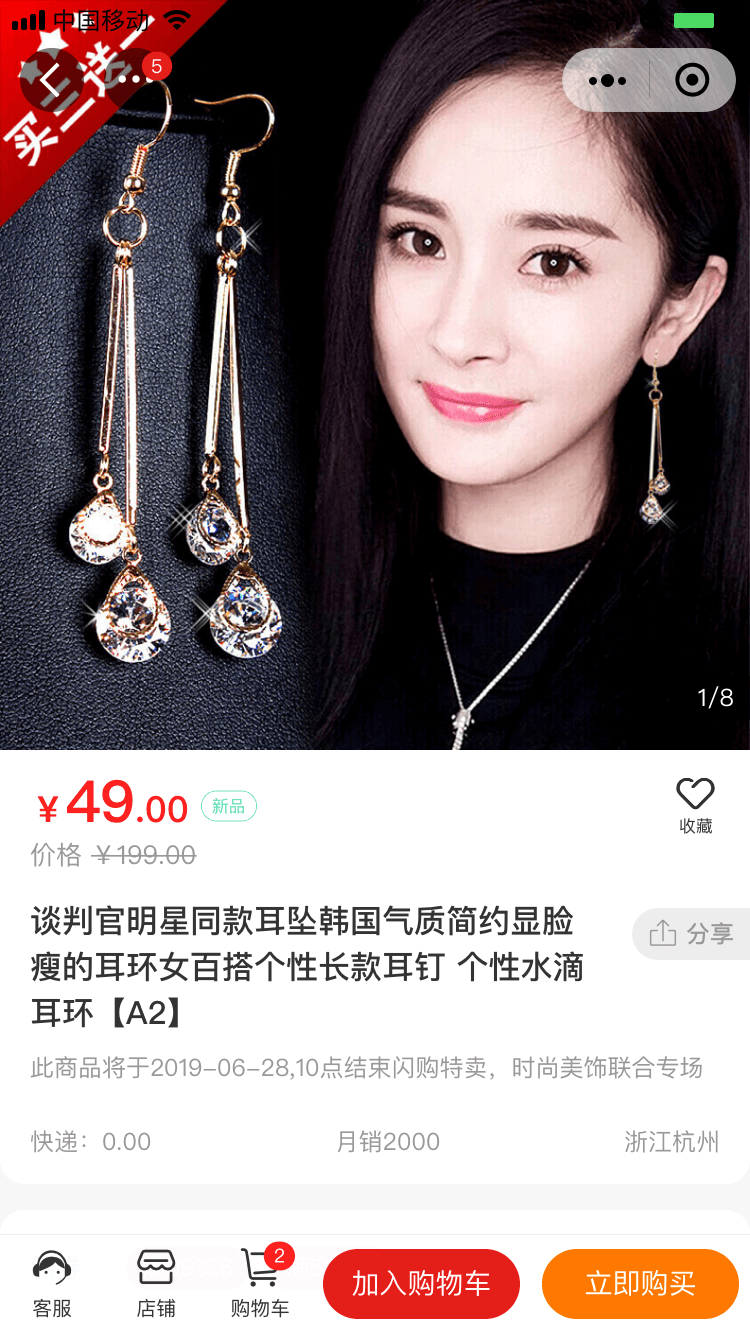The height and width of the screenshot is (1334, 750).
Task: Expand the flash sale countdown notice
Action: click(375, 1068)
